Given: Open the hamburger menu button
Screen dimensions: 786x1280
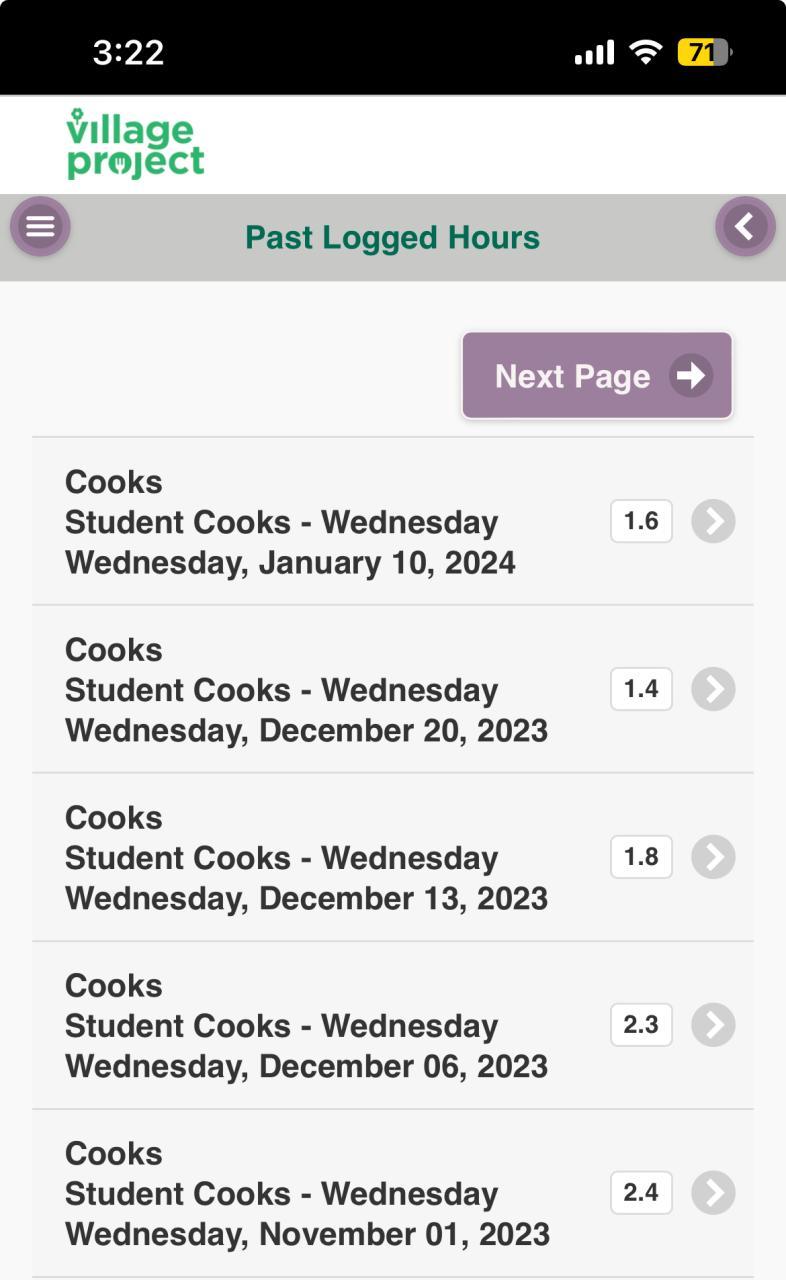Looking at the screenshot, I should (x=40, y=227).
